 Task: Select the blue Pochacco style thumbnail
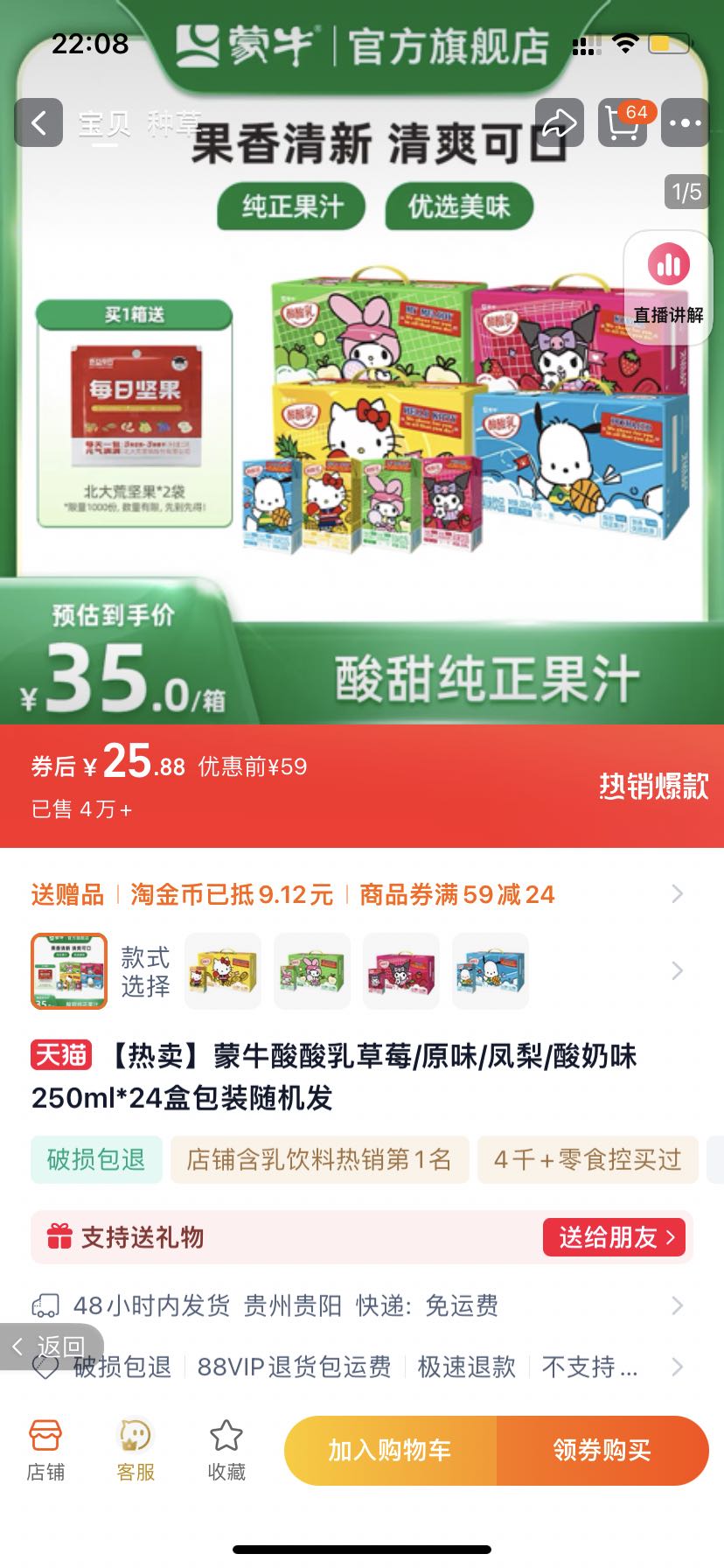click(491, 970)
